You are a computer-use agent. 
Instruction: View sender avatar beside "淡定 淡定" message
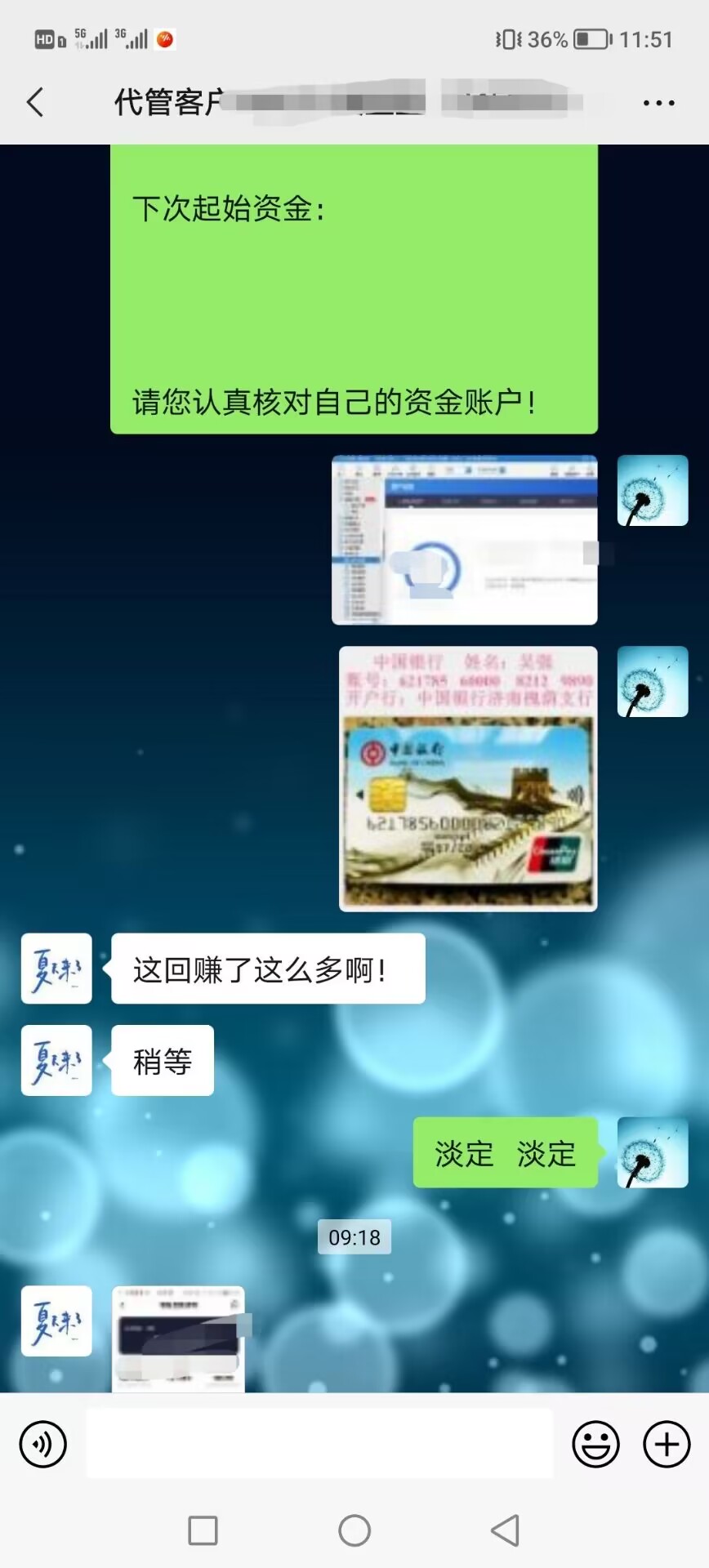point(652,1152)
